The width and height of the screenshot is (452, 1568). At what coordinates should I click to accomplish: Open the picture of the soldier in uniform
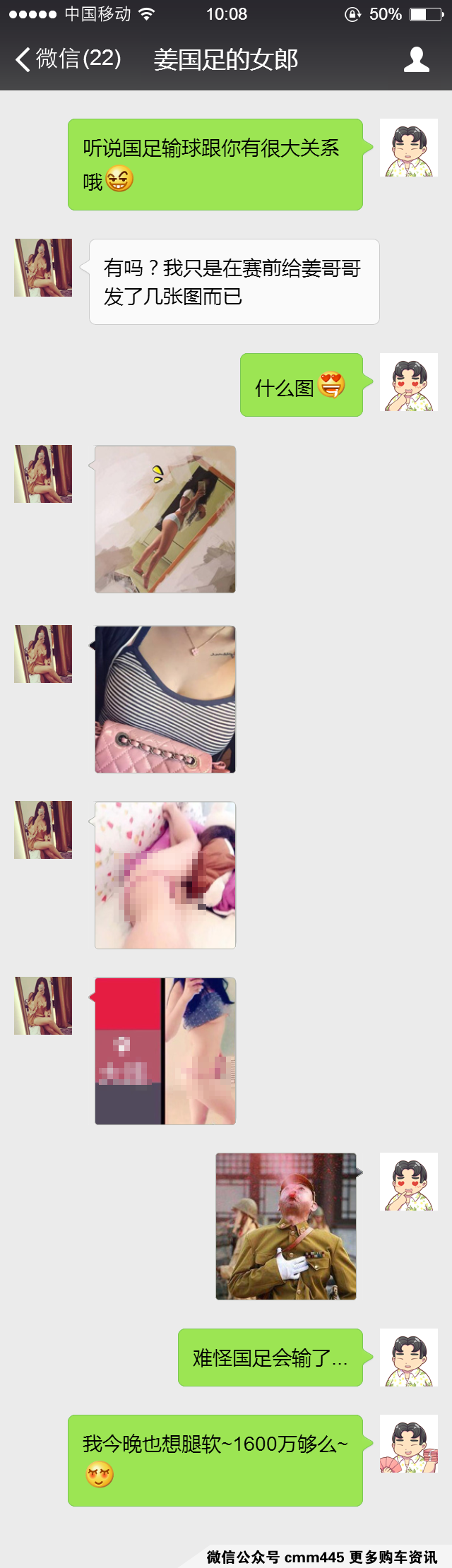pyautogui.click(x=286, y=1226)
